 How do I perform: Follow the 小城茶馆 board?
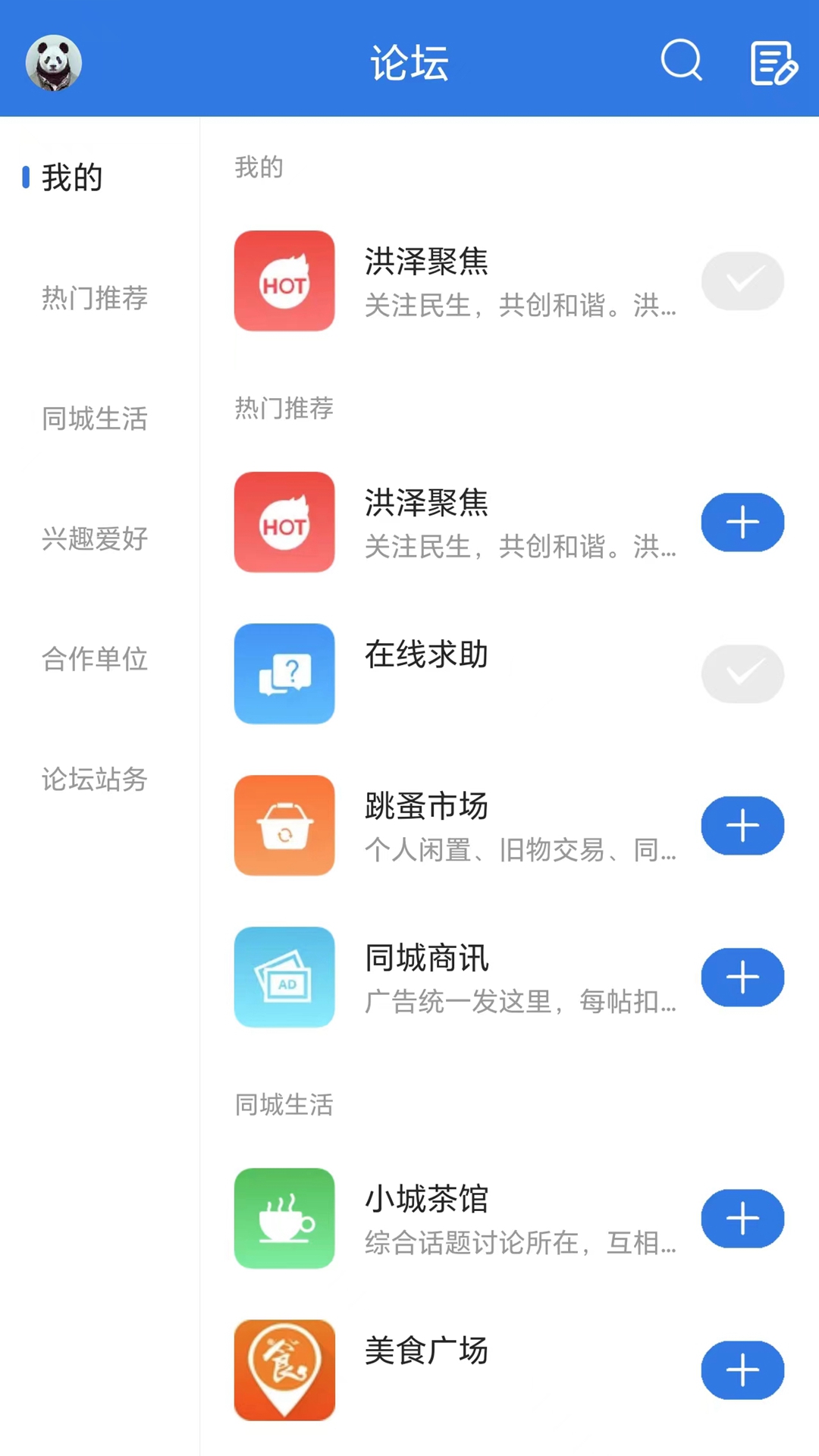[x=742, y=1219]
